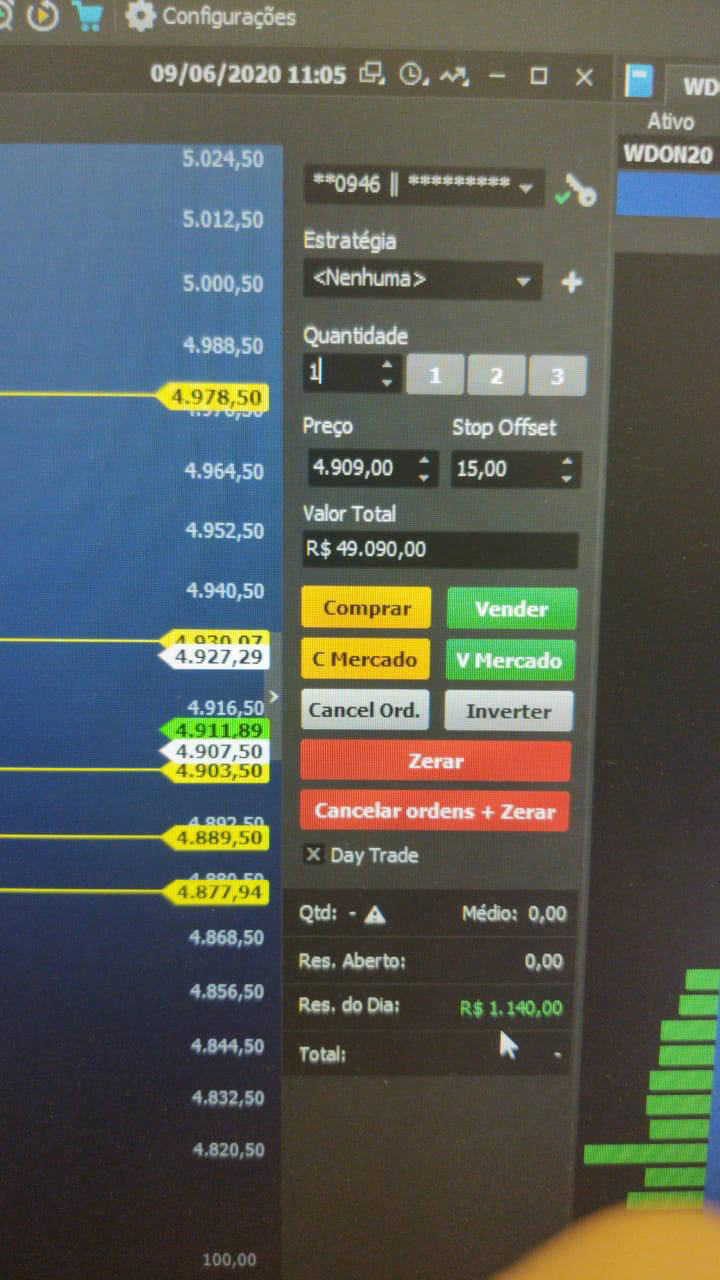
Task: Toggle the Day Trade checkbox
Action: click(x=313, y=854)
